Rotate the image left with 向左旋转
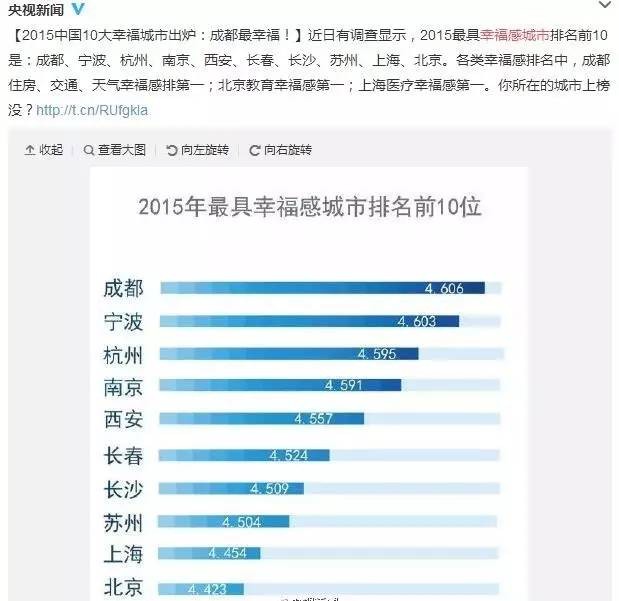619x601 pixels. (x=197, y=150)
